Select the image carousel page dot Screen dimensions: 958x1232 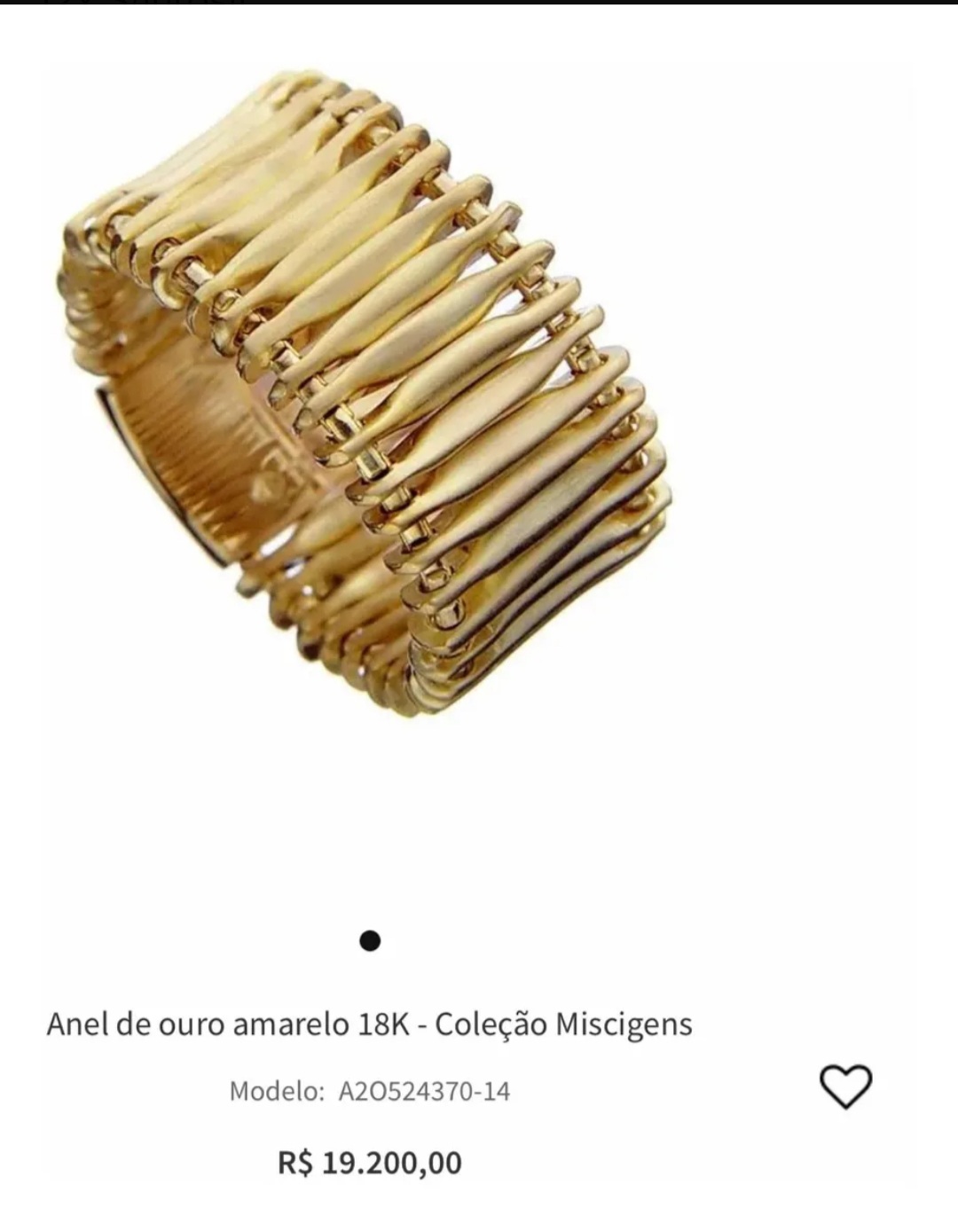[x=371, y=940]
